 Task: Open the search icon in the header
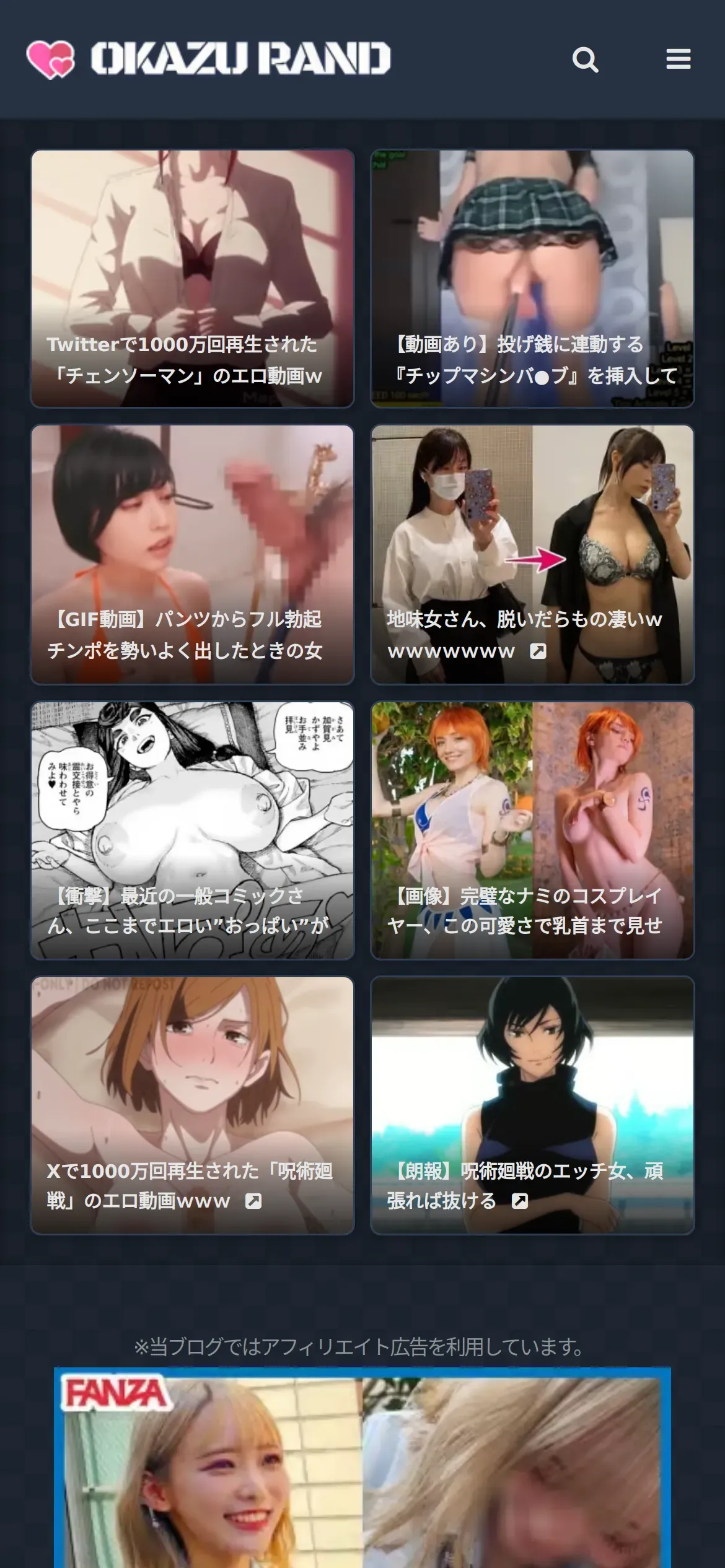584,59
